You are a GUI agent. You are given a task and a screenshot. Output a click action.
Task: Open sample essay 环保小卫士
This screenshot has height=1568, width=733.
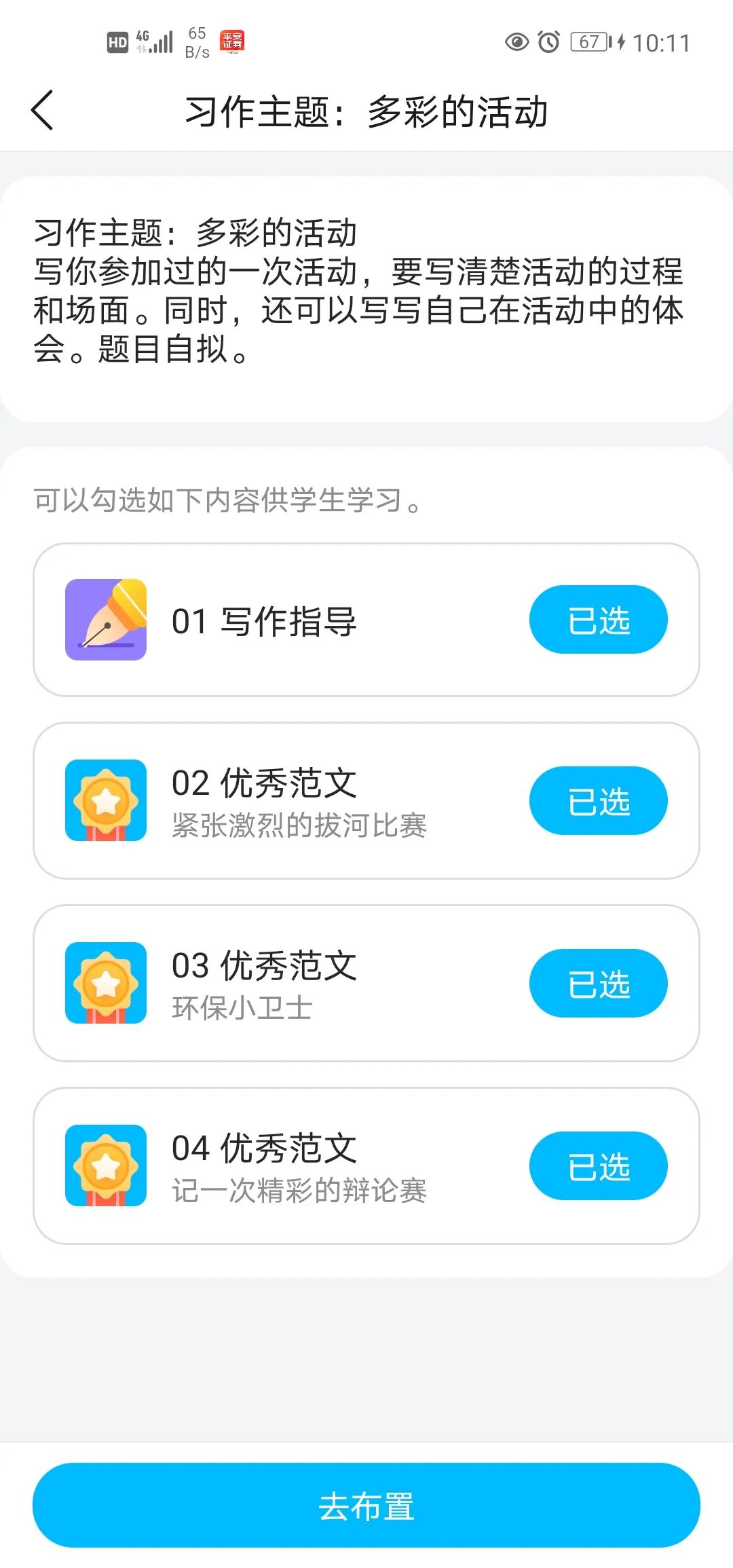click(265, 985)
